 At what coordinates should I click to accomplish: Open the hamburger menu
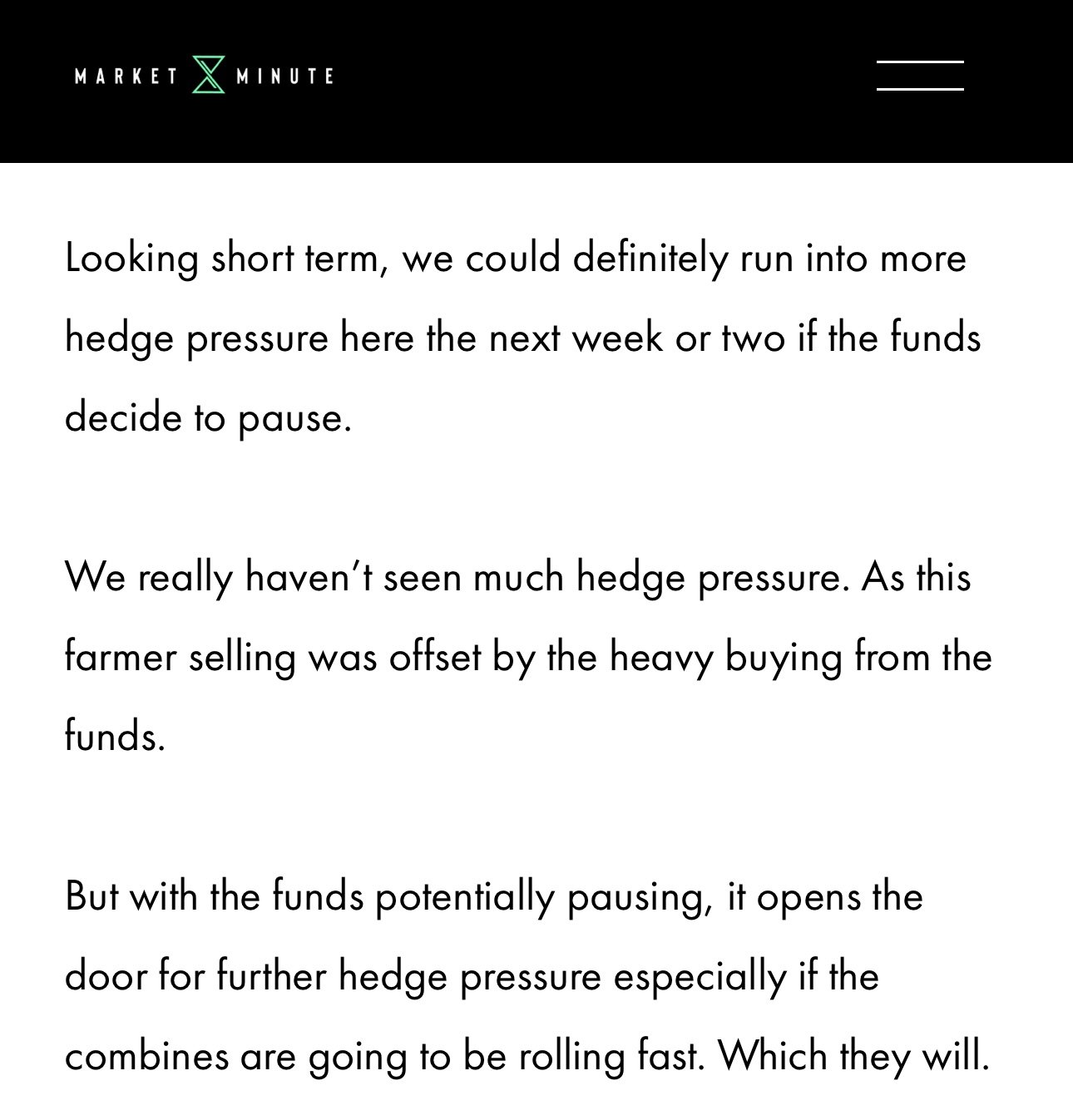click(920, 75)
